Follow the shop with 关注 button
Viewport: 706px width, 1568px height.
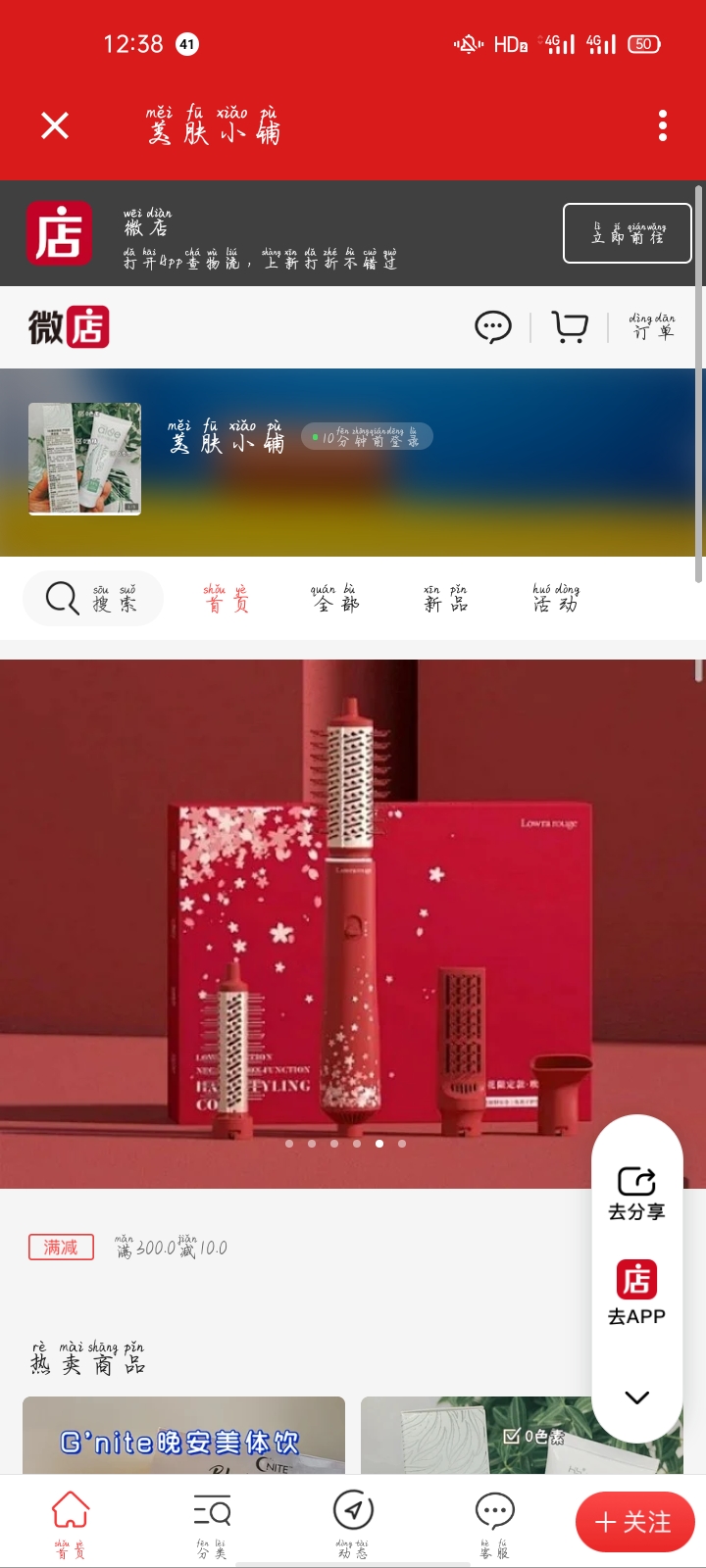[x=634, y=1522]
